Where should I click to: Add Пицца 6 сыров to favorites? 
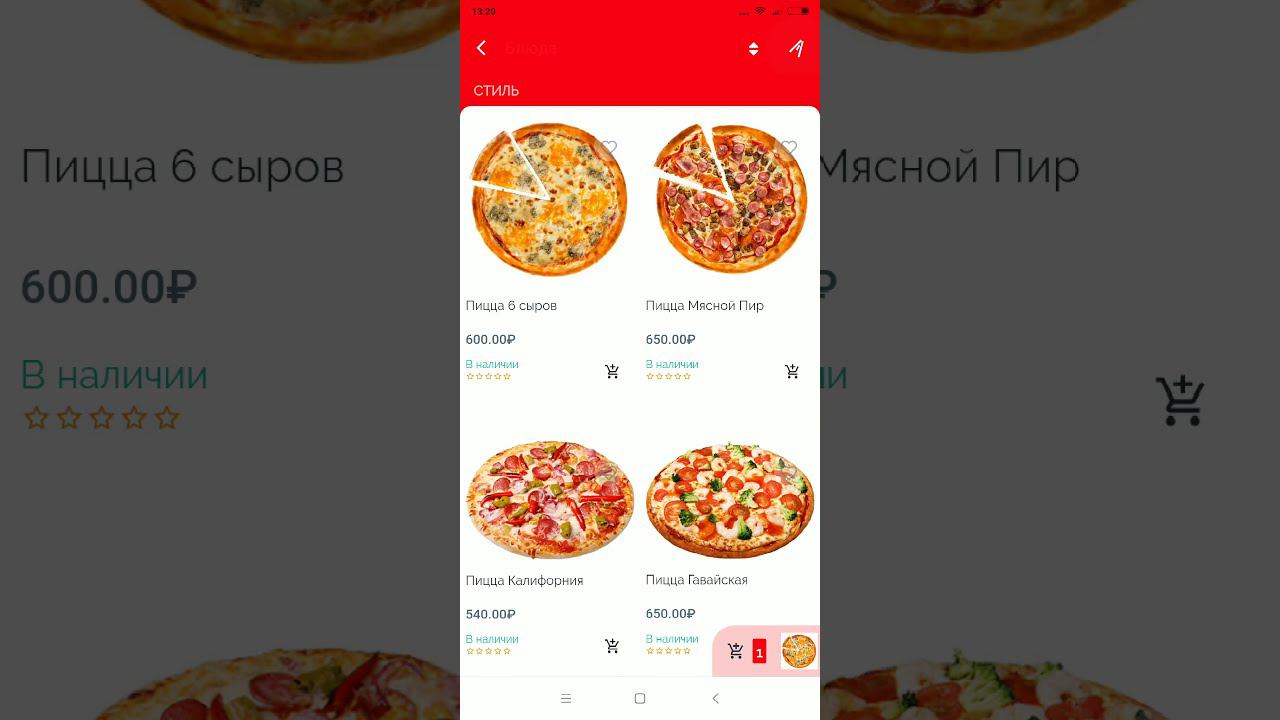pos(608,148)
